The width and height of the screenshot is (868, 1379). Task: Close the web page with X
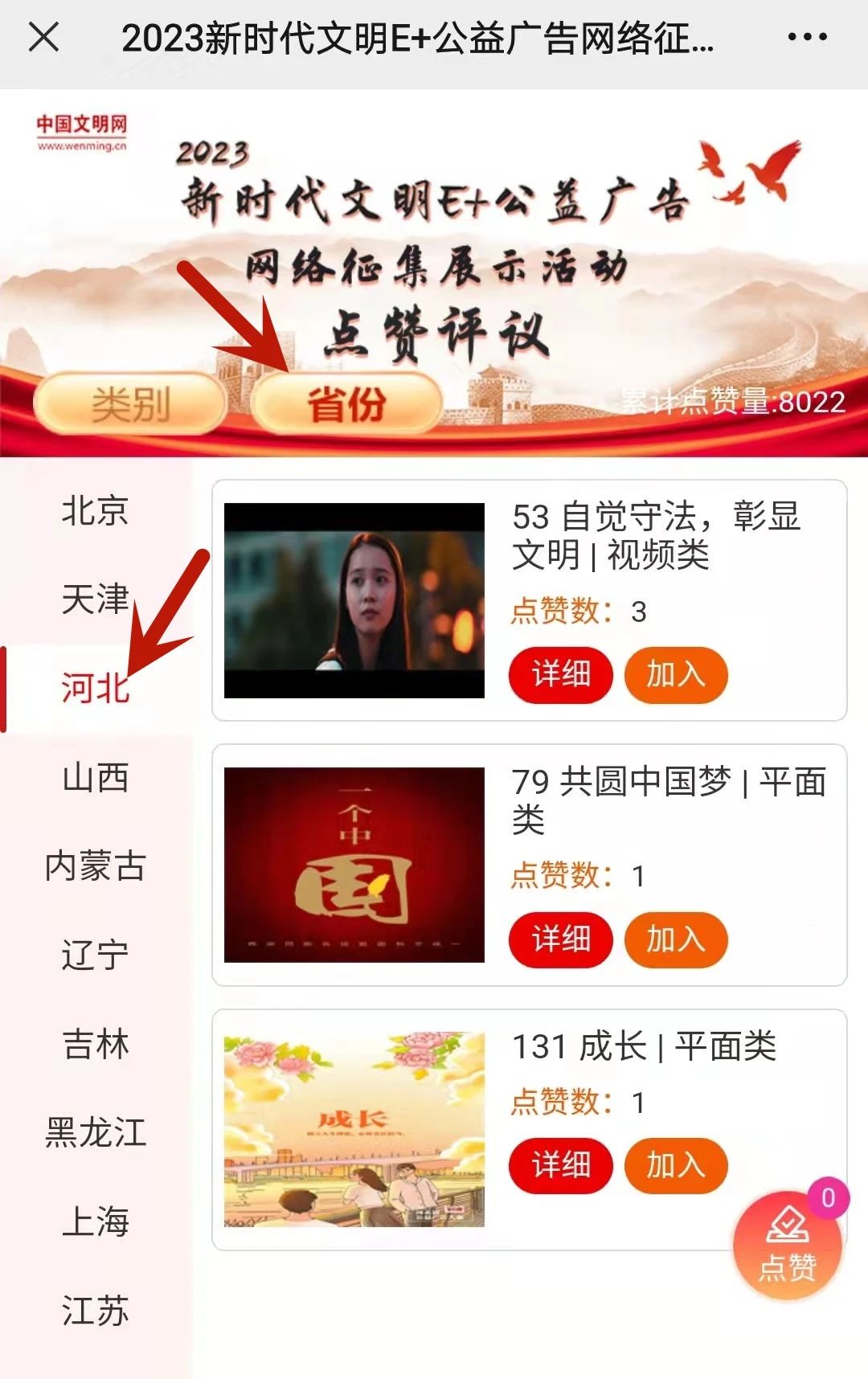point(43,37)
